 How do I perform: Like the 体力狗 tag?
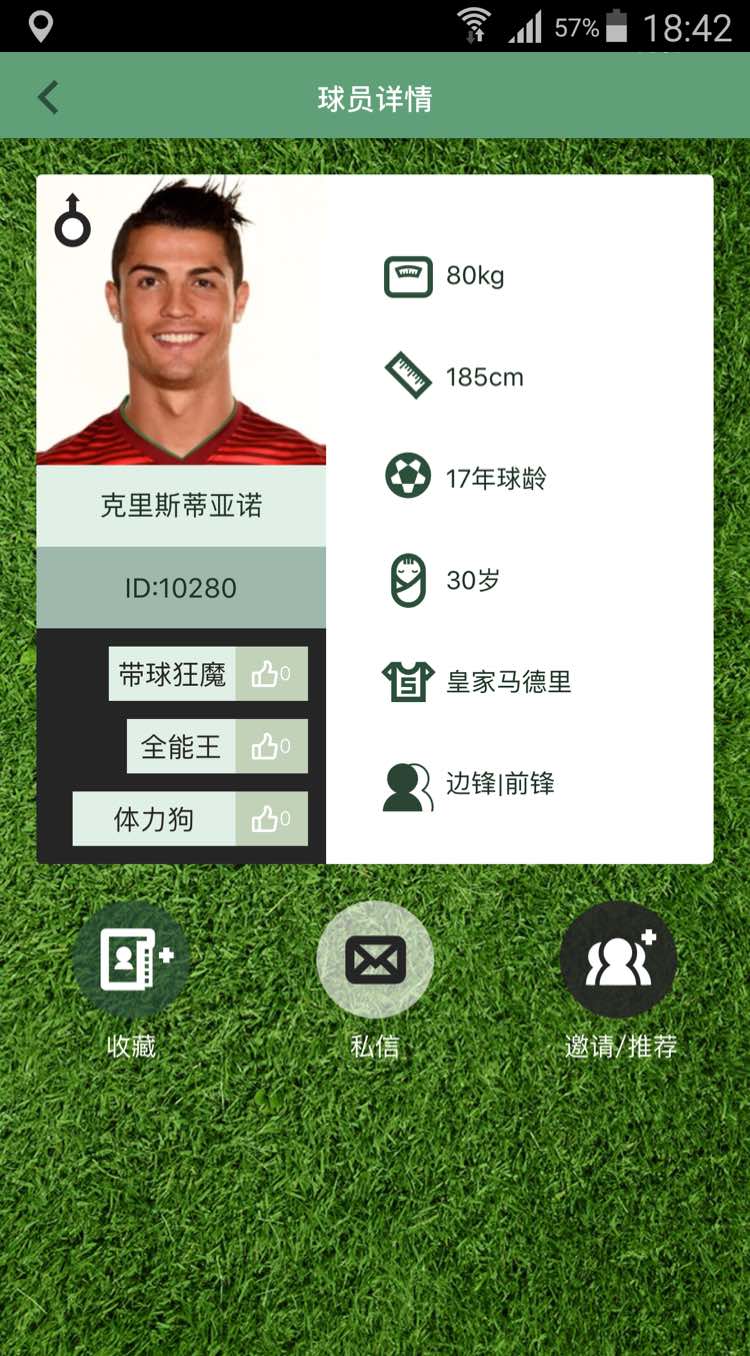click(271, 819)
